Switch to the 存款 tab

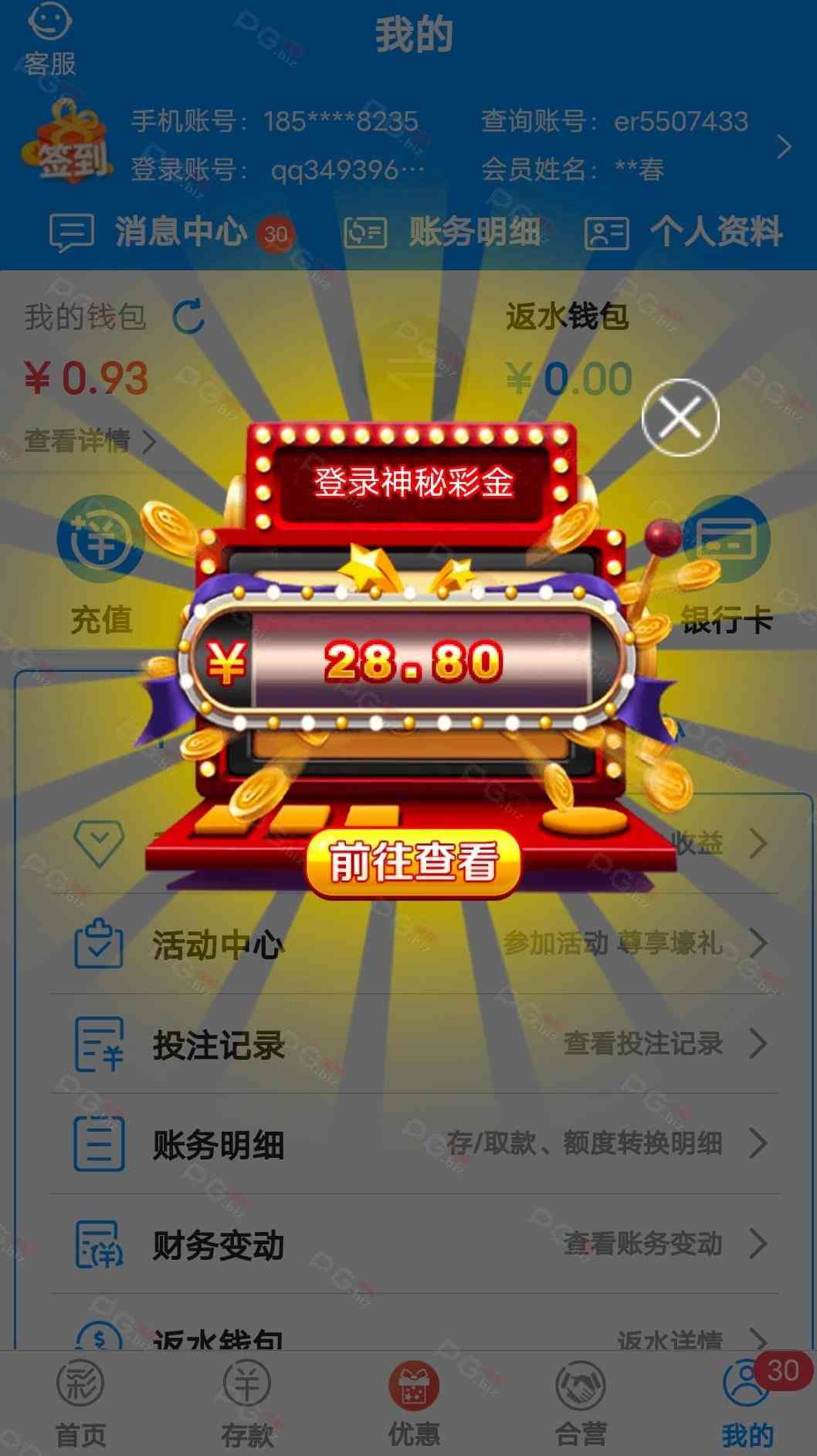[x=247, y=1403]
